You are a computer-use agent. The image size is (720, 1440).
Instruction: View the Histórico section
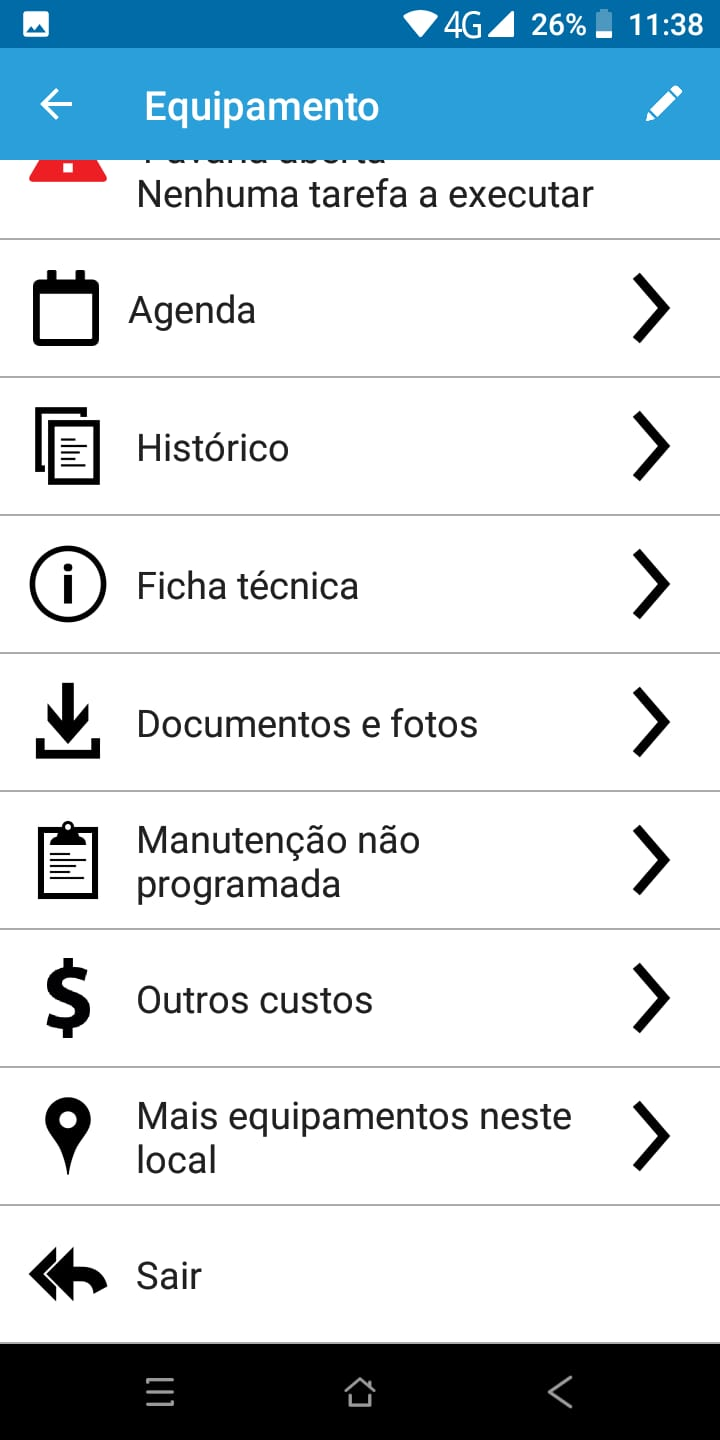coord(360,448)
